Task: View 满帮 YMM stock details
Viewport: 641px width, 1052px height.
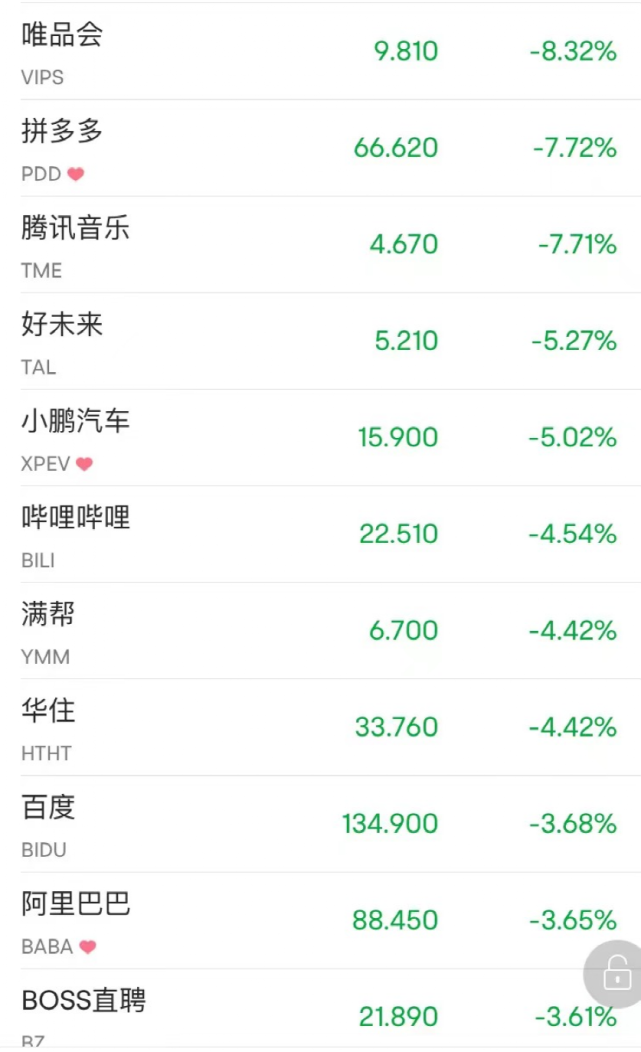Action: [320, 631]
